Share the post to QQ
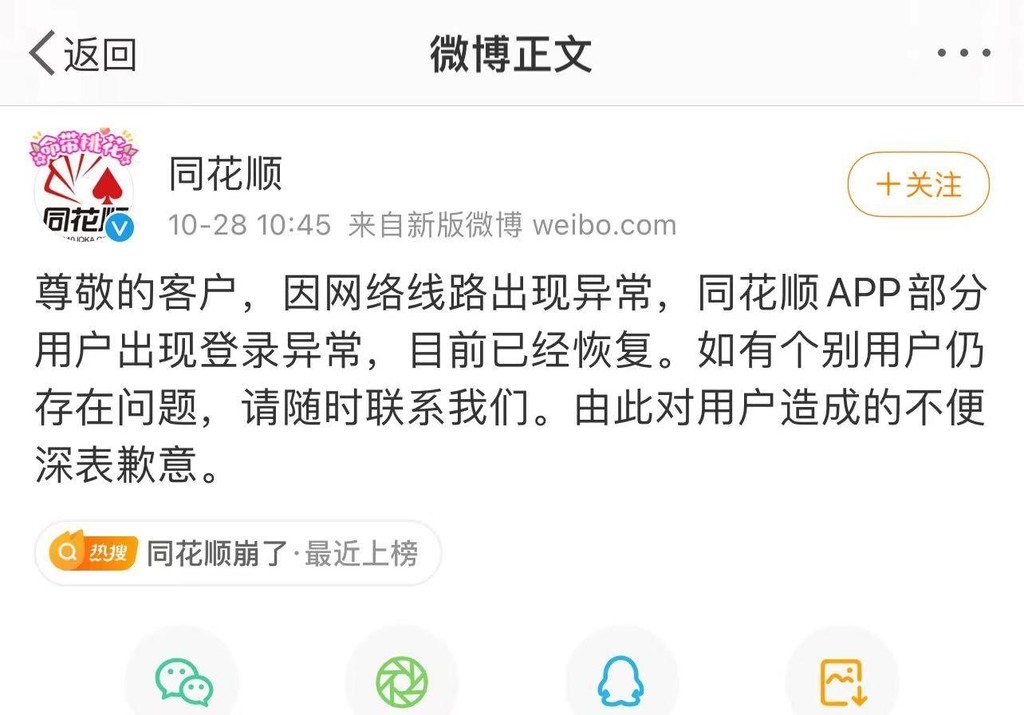This screenshot has width=1024, height=715. point(621,681)
